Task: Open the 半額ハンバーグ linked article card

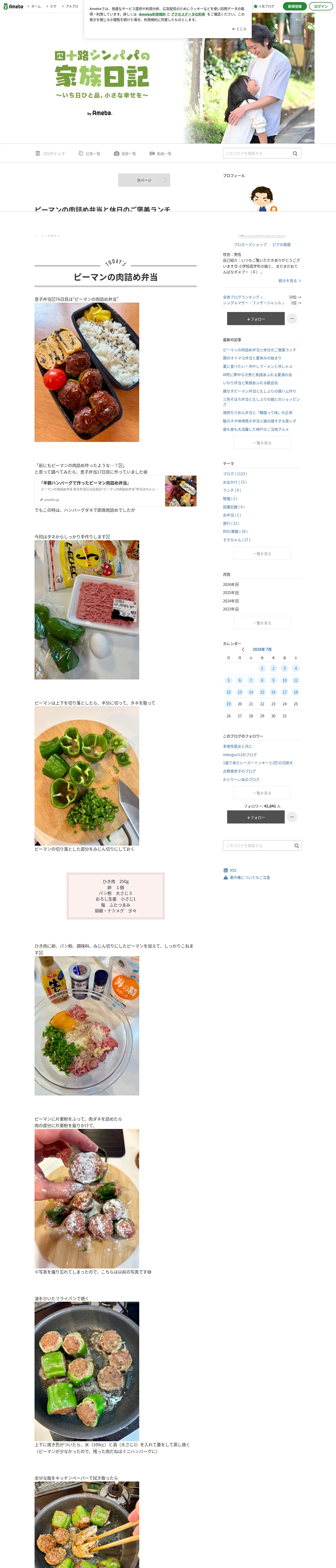Action: tap(115, 491)
